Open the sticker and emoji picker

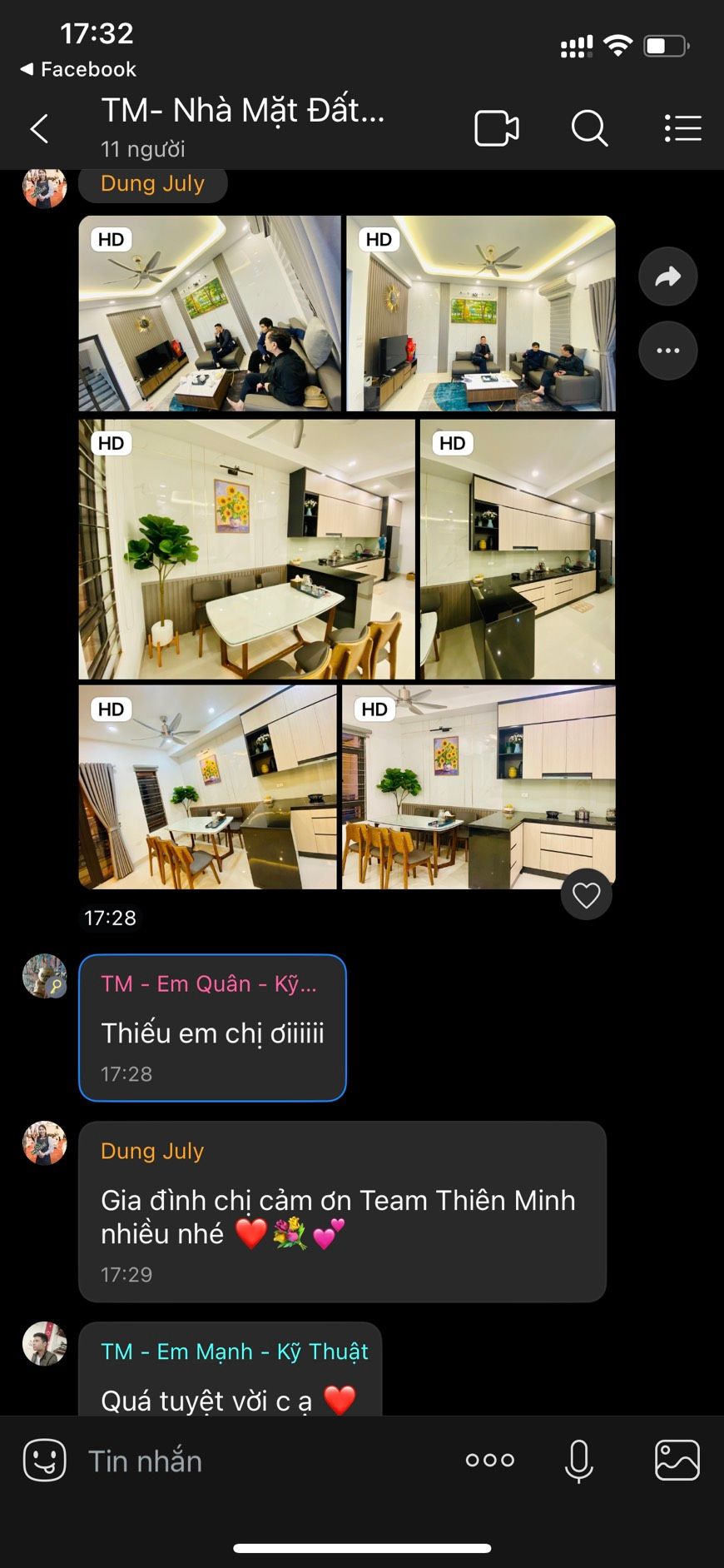(x=45, y=1460)
